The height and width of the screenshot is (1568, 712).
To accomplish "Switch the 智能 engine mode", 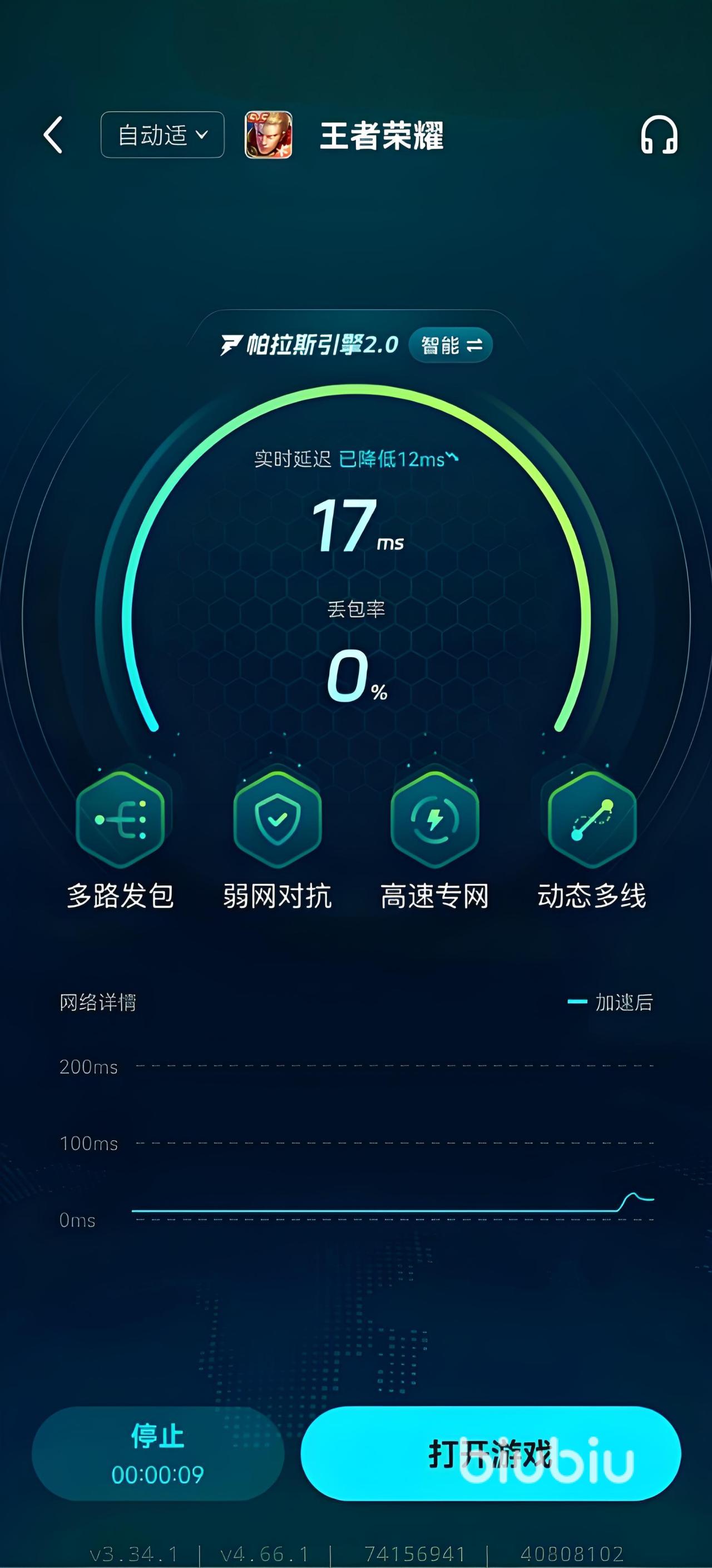I will tap(451, 345).
